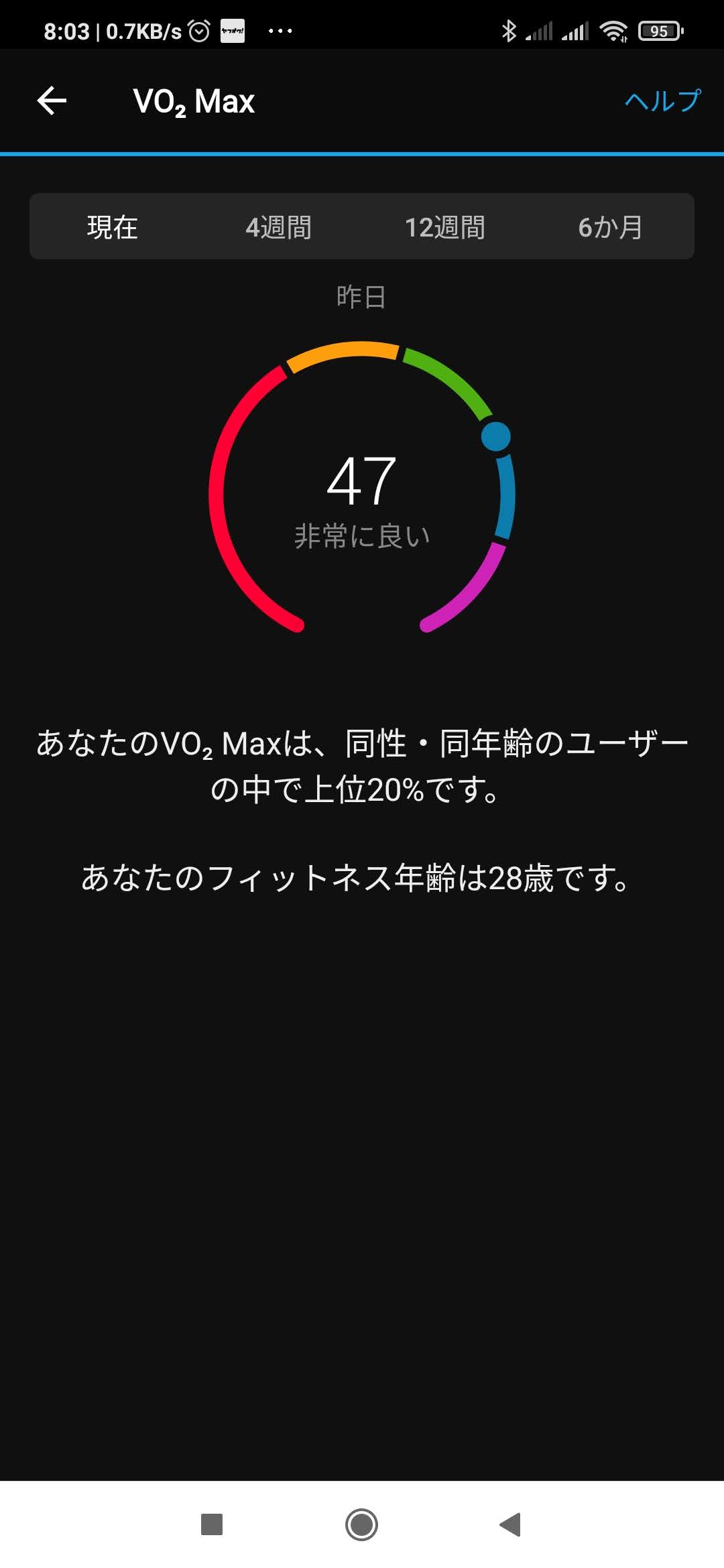This screenshot has width=724, height=1568.
Task: Tap the system home button
Action: (361, 1524)
